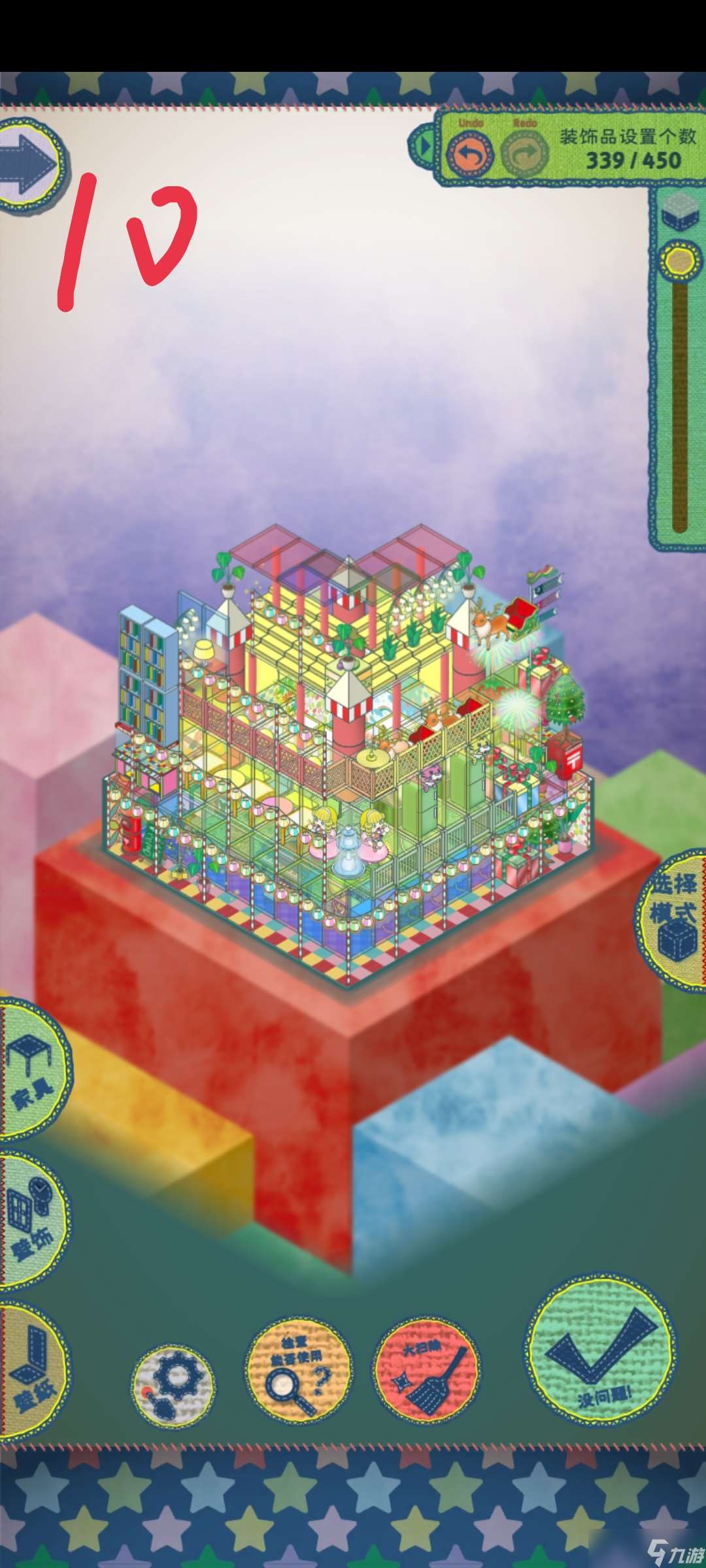The image size is (706, 1568).
Task: Tap the Redo arrow button
Action: (524, 155)
